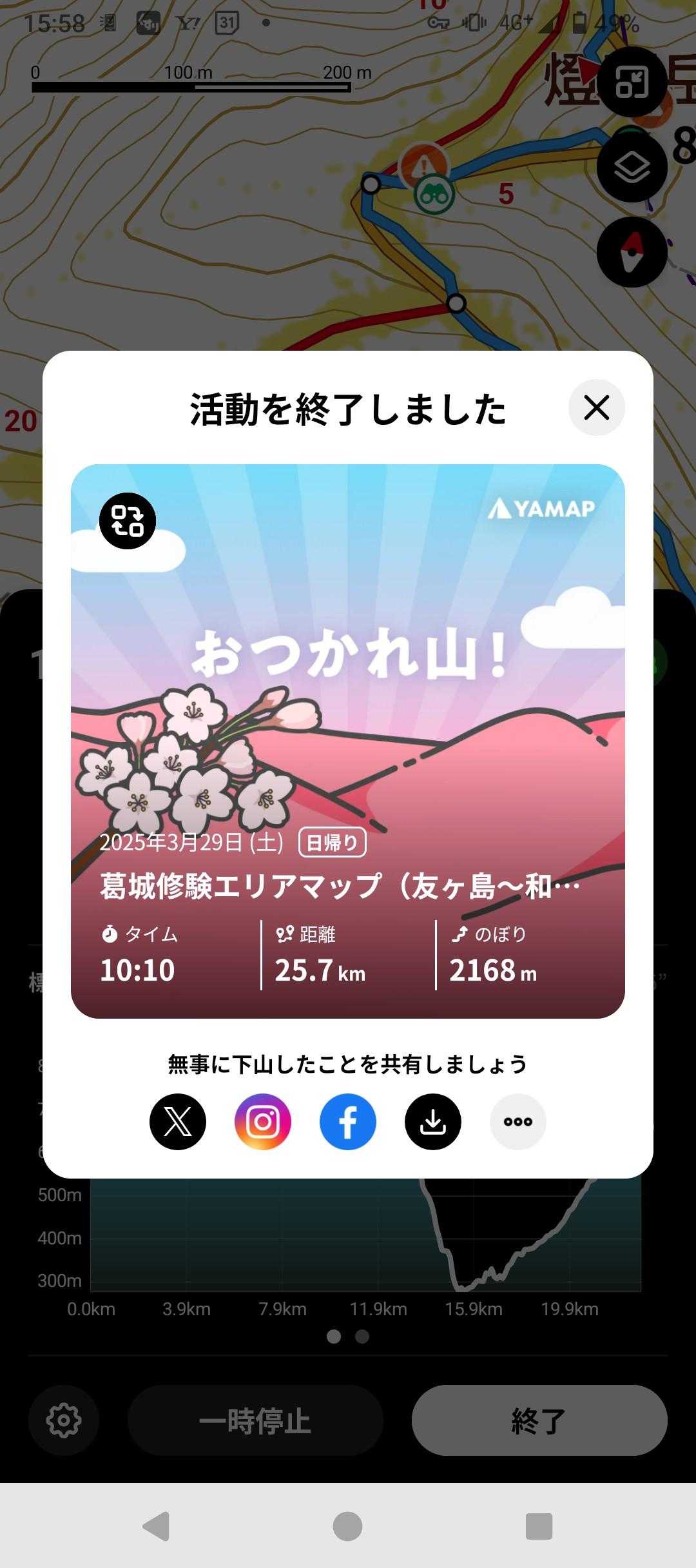The height and width of the screenshot is (1568, 696).
Task: Share the activity on X
Action: point(178,1122)
